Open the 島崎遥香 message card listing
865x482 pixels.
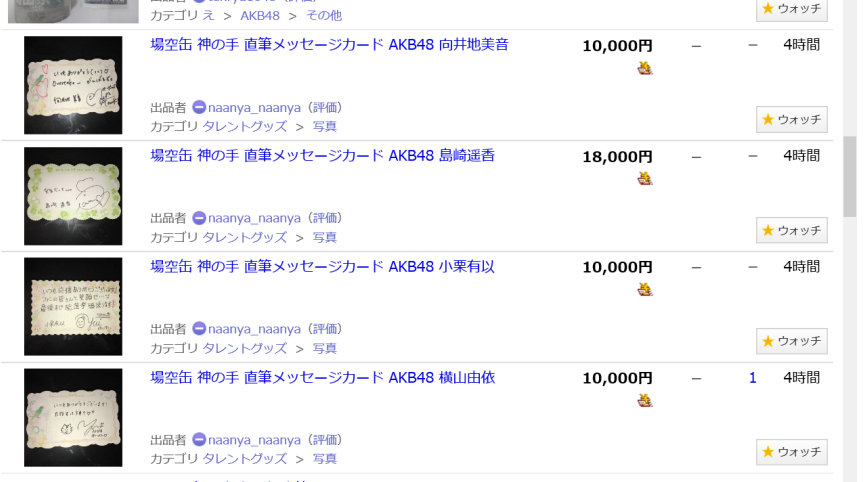pos(322,156)
